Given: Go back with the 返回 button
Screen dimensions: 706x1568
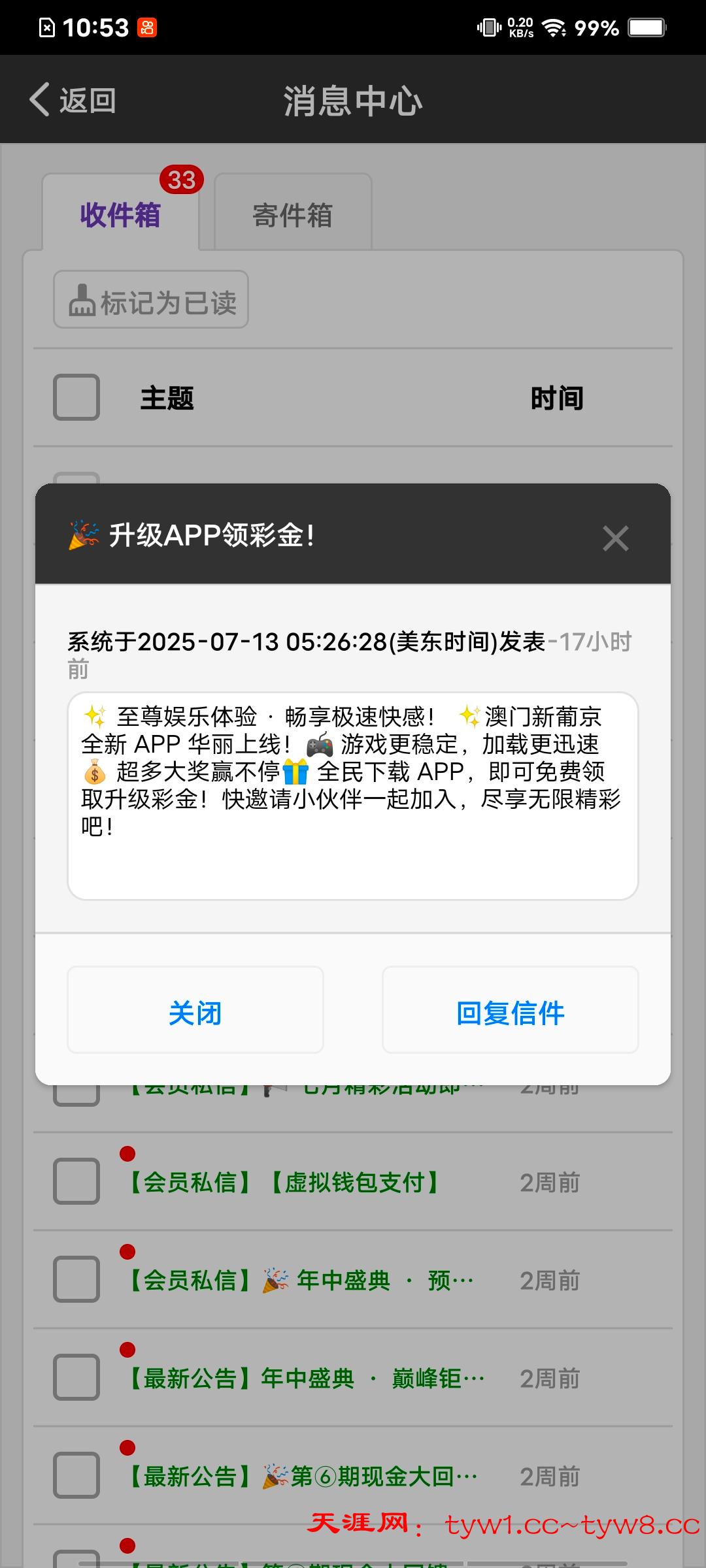Looking at the screenshot, I should [73, 101].
